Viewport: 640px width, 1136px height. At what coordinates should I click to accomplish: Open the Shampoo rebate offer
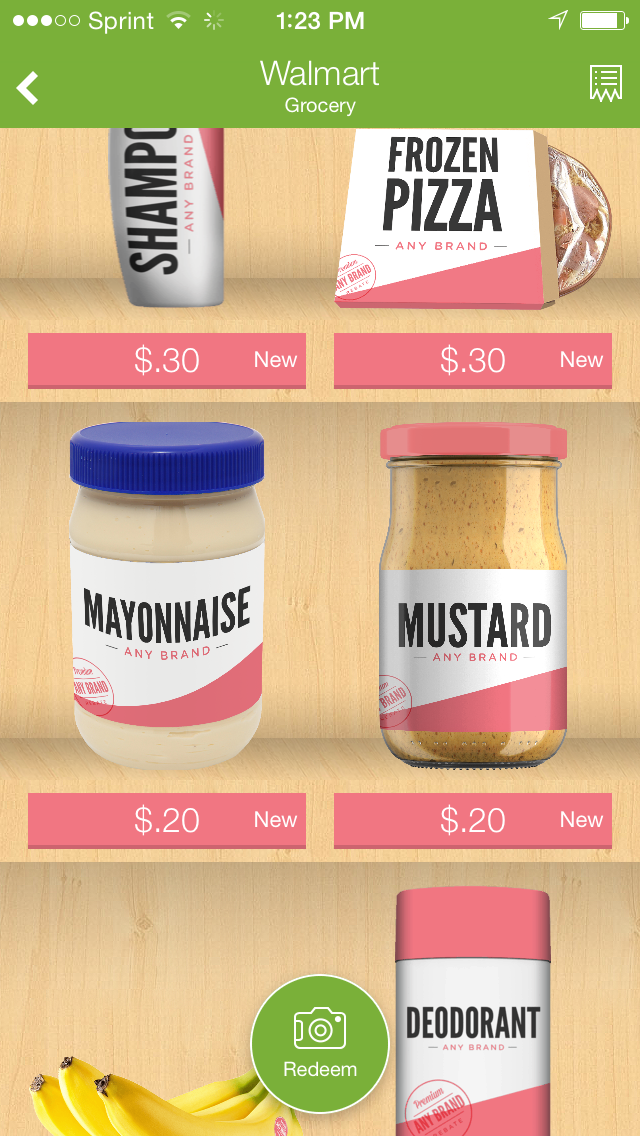pyautogui.click(x=167, y=220)
